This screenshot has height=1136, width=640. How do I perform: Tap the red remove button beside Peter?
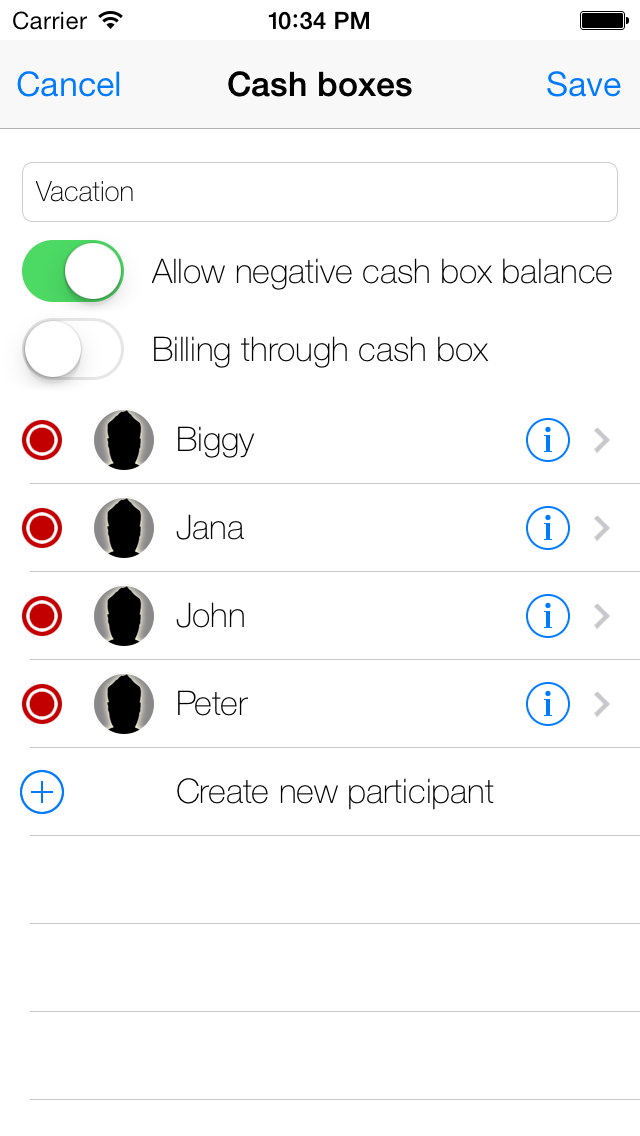[x=42, y=704]
